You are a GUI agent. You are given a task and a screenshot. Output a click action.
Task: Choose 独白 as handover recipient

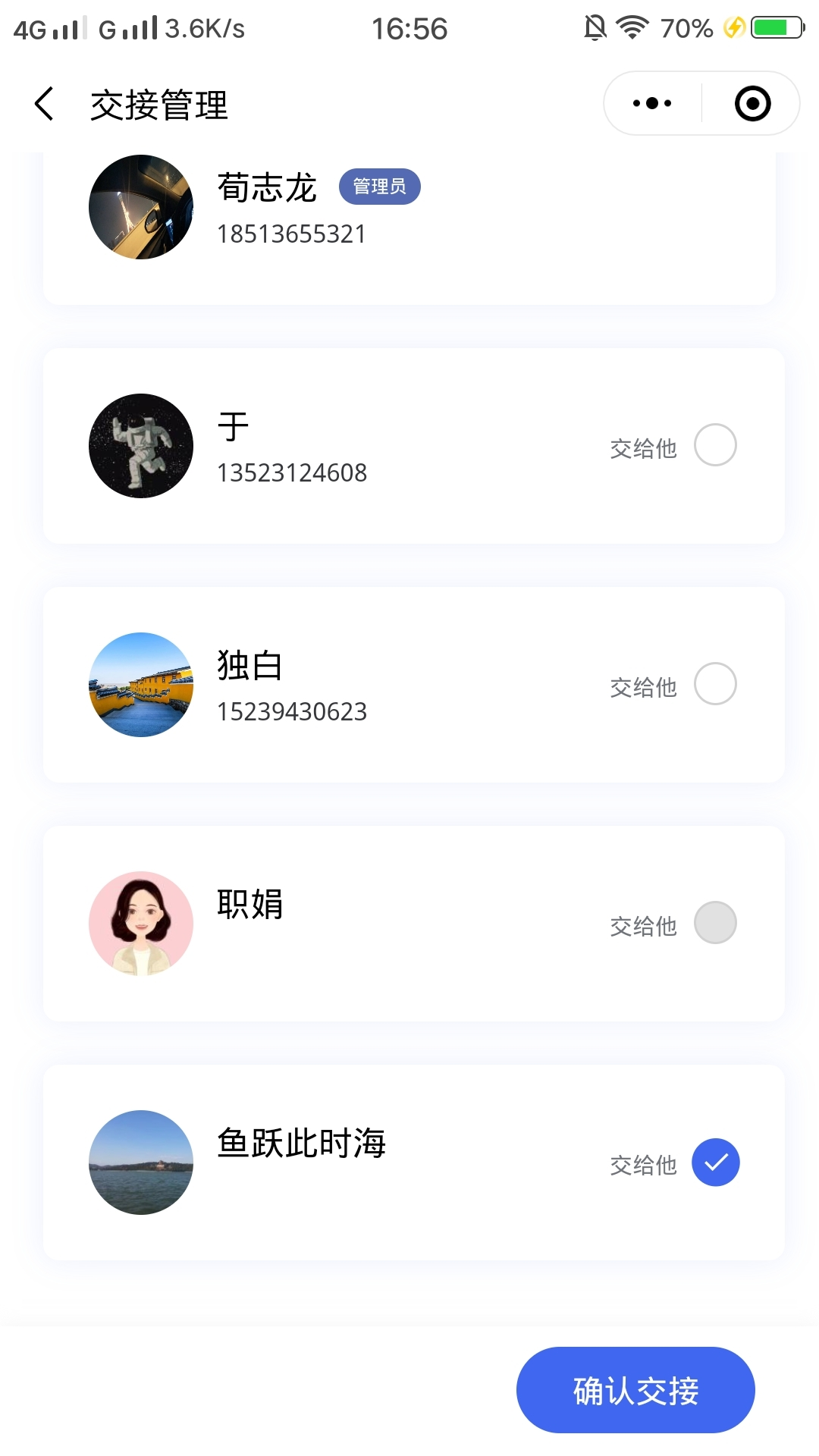pos(715,684)
